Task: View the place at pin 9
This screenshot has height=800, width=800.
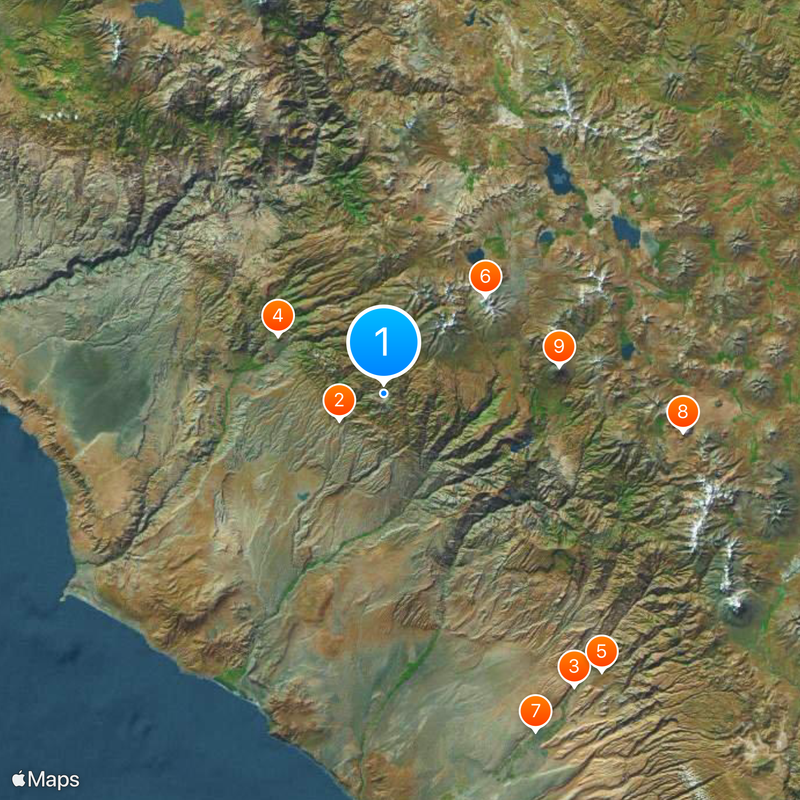Action: 559,347
